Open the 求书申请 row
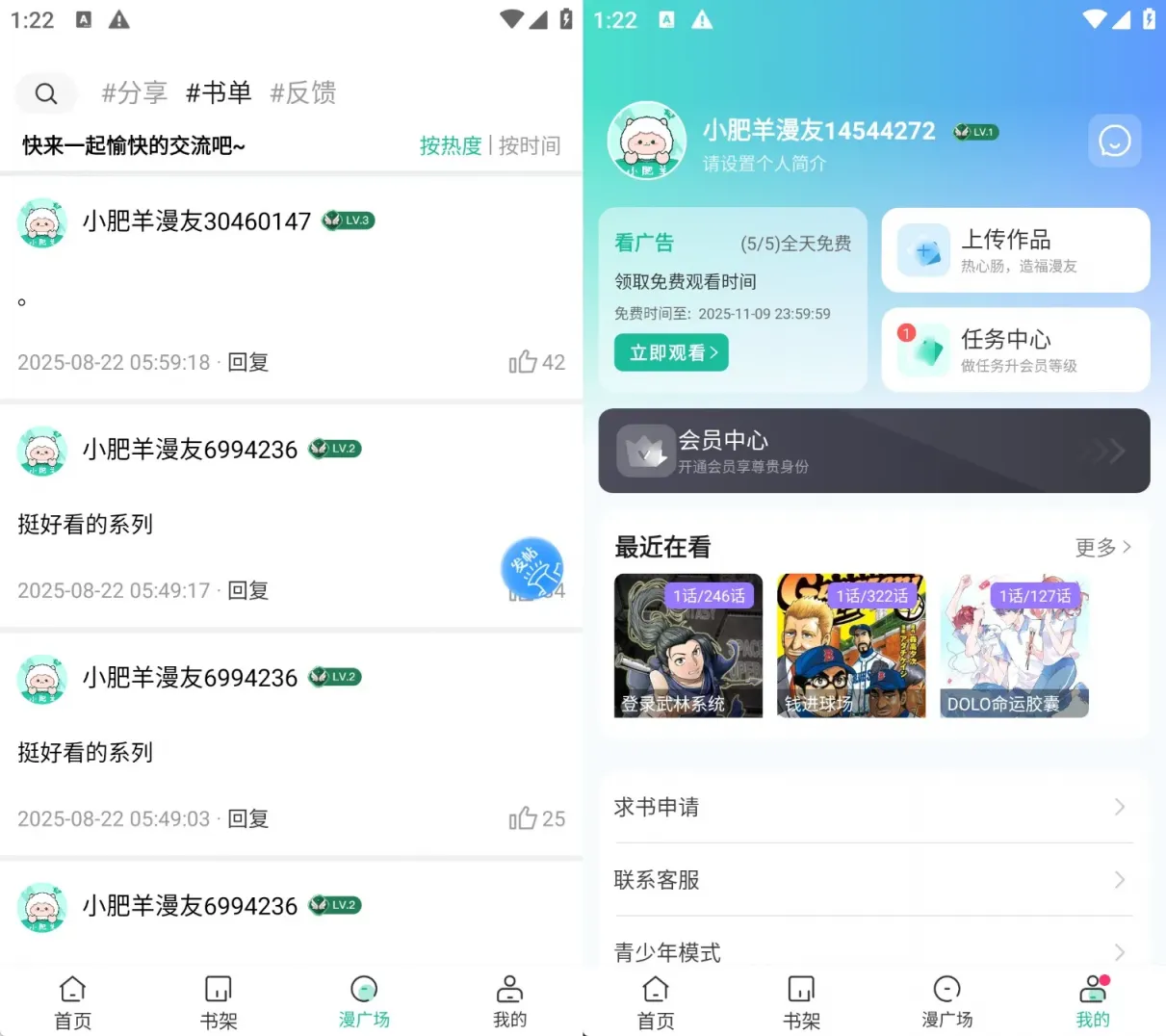The image size is (1166, 1036). (x=872, y=807)
